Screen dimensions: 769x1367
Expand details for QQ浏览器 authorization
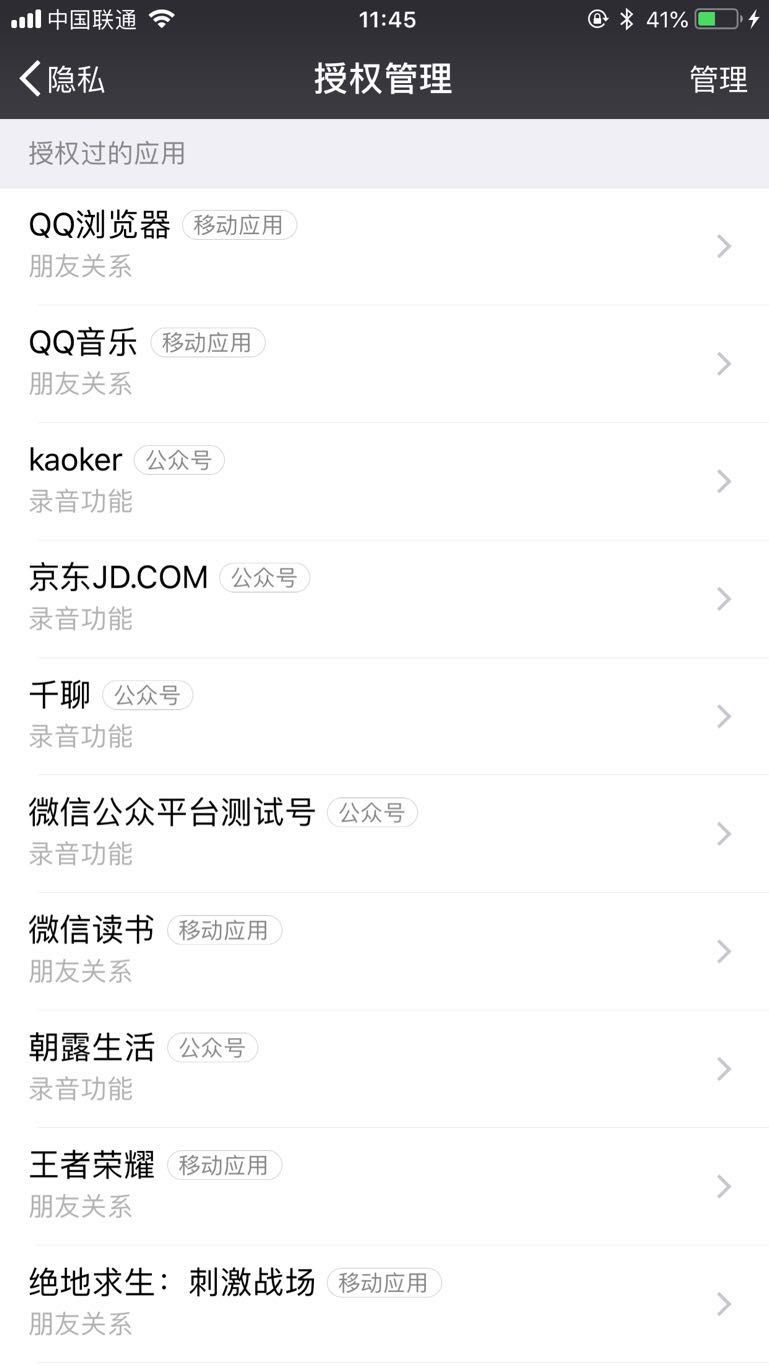724,246
